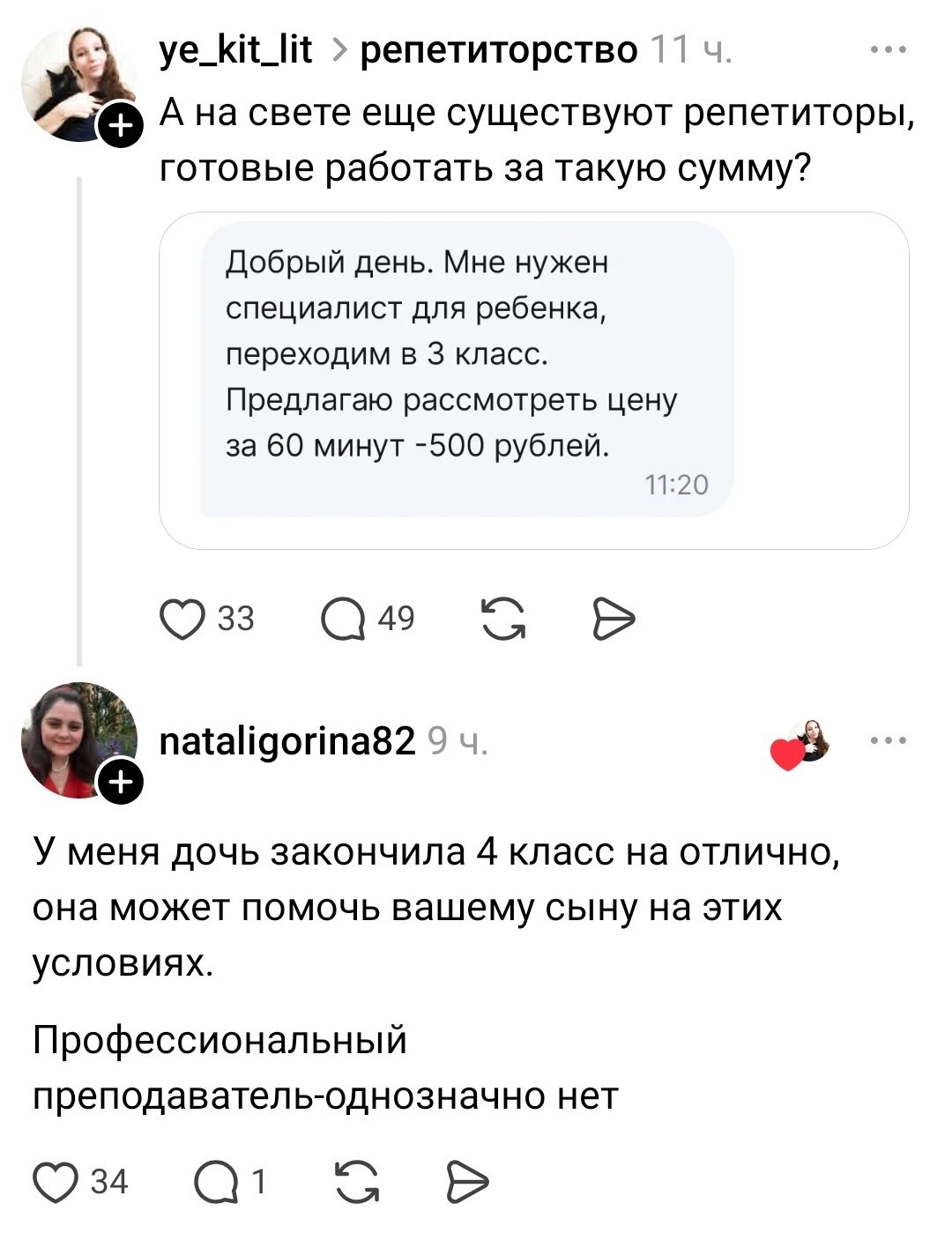Share ye_kit_lit's post
Image resolution: width=952 pixels, height=1233 pixels.
(613, 619)
